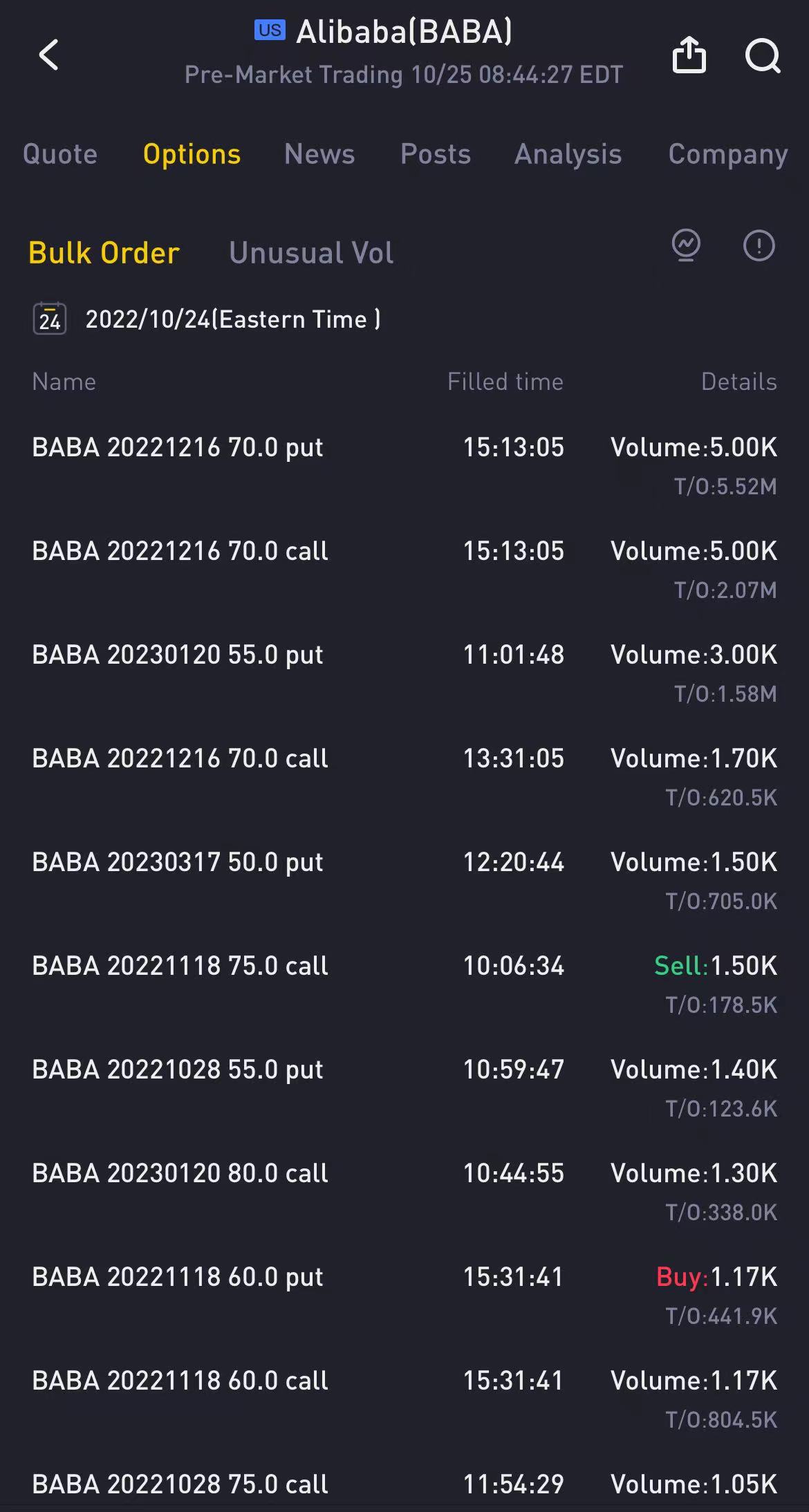Select the News tab

pos(319,154)
